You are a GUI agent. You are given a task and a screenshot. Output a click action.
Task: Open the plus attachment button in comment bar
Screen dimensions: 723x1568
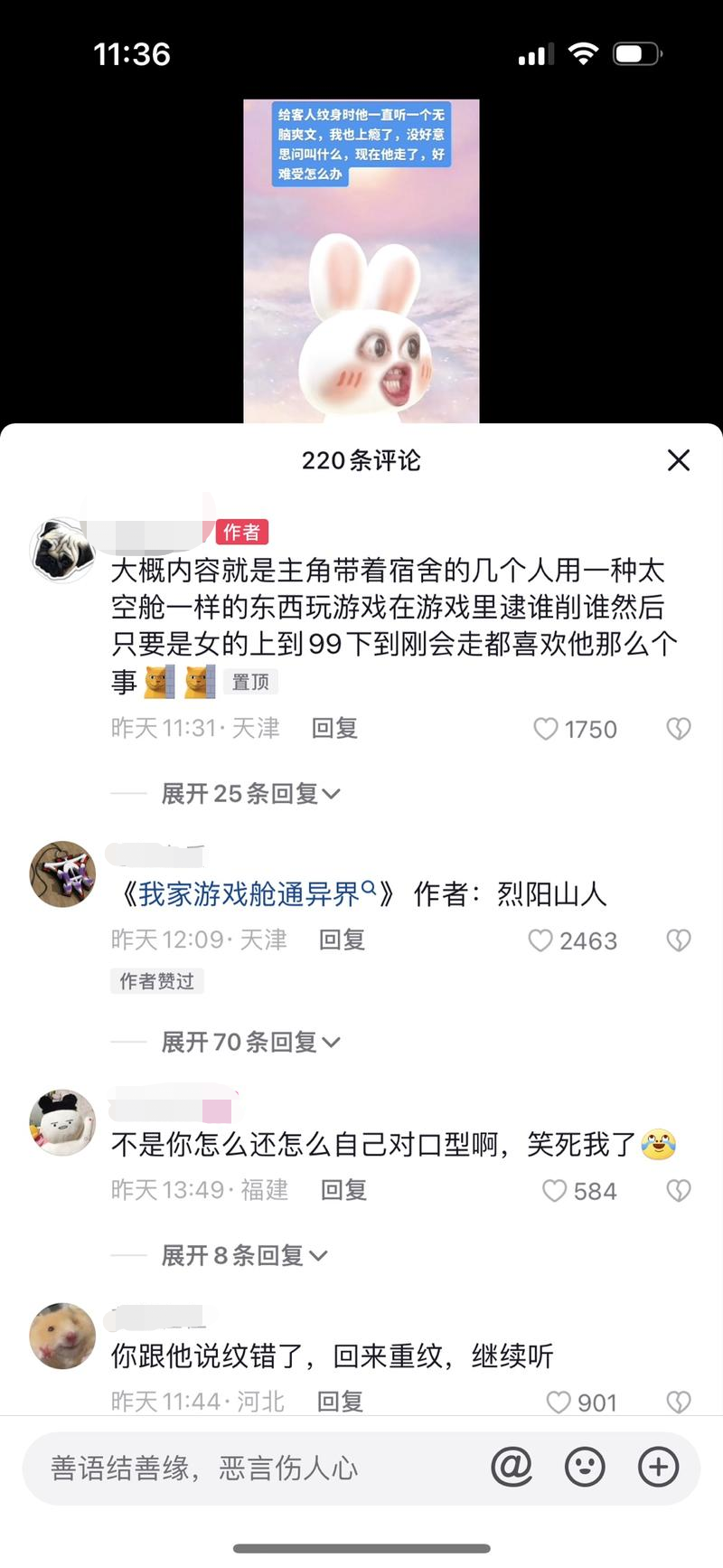click(x=658, y=1467)
